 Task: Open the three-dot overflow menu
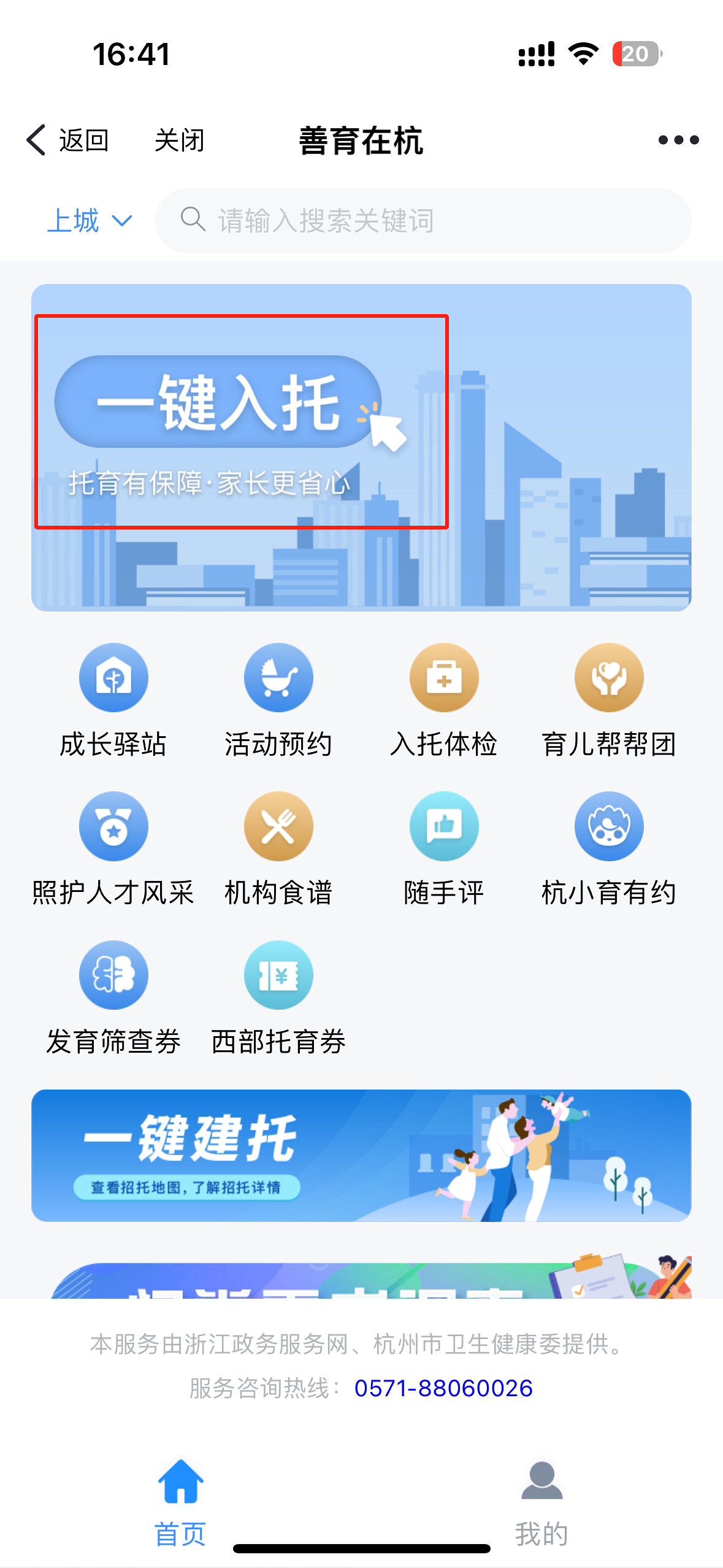click(x=678, y=140)
